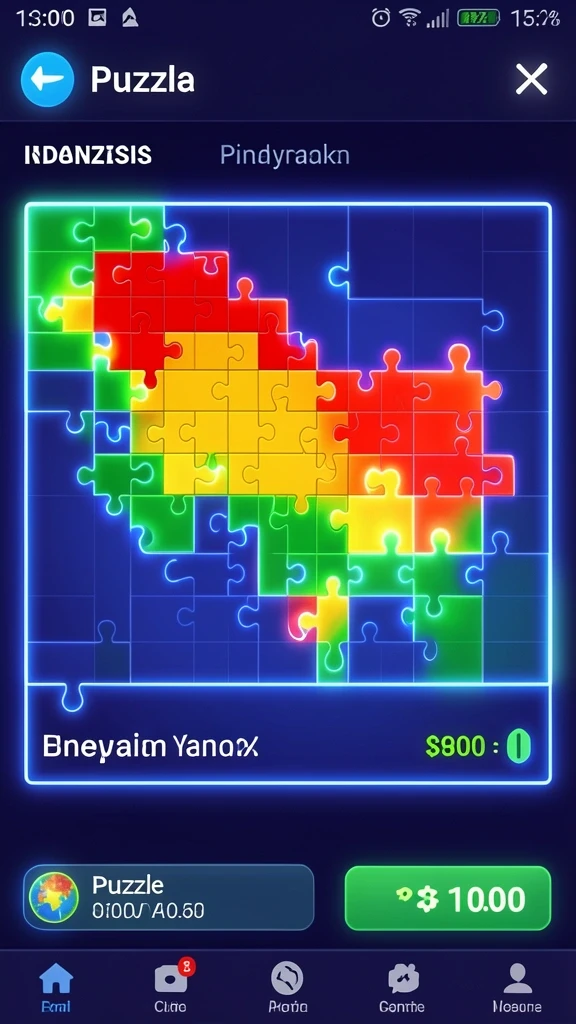The width and height of the screenshot is (576, 1024).
Task: Tap the green $ 10.00 button
Action: pos(448,898)
